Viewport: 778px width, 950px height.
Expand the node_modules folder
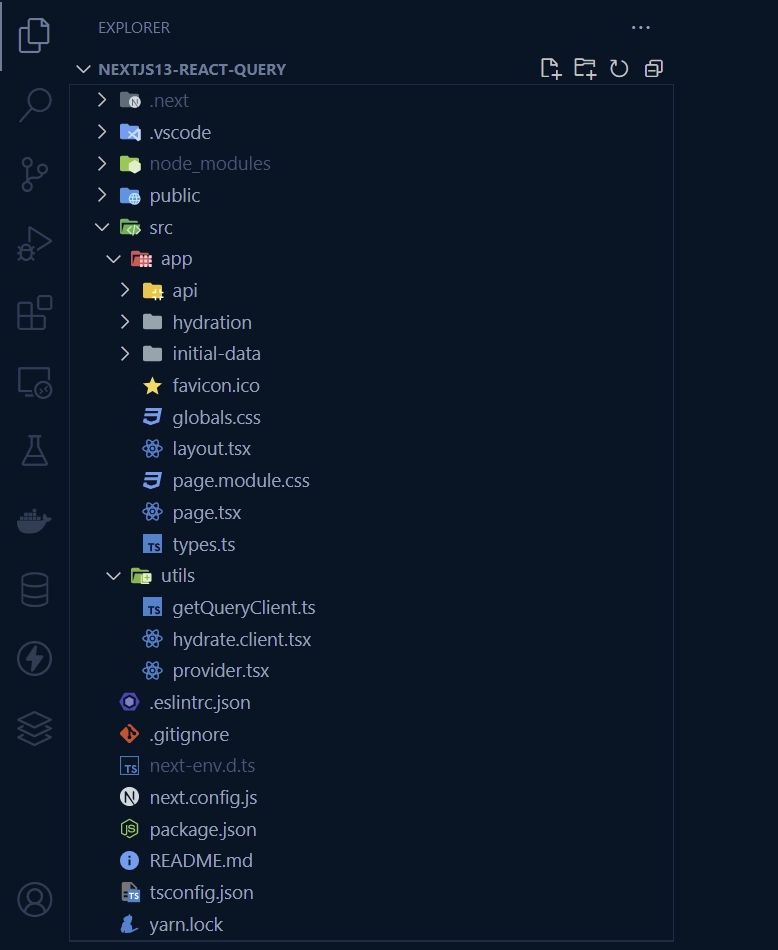click(209, 164)
